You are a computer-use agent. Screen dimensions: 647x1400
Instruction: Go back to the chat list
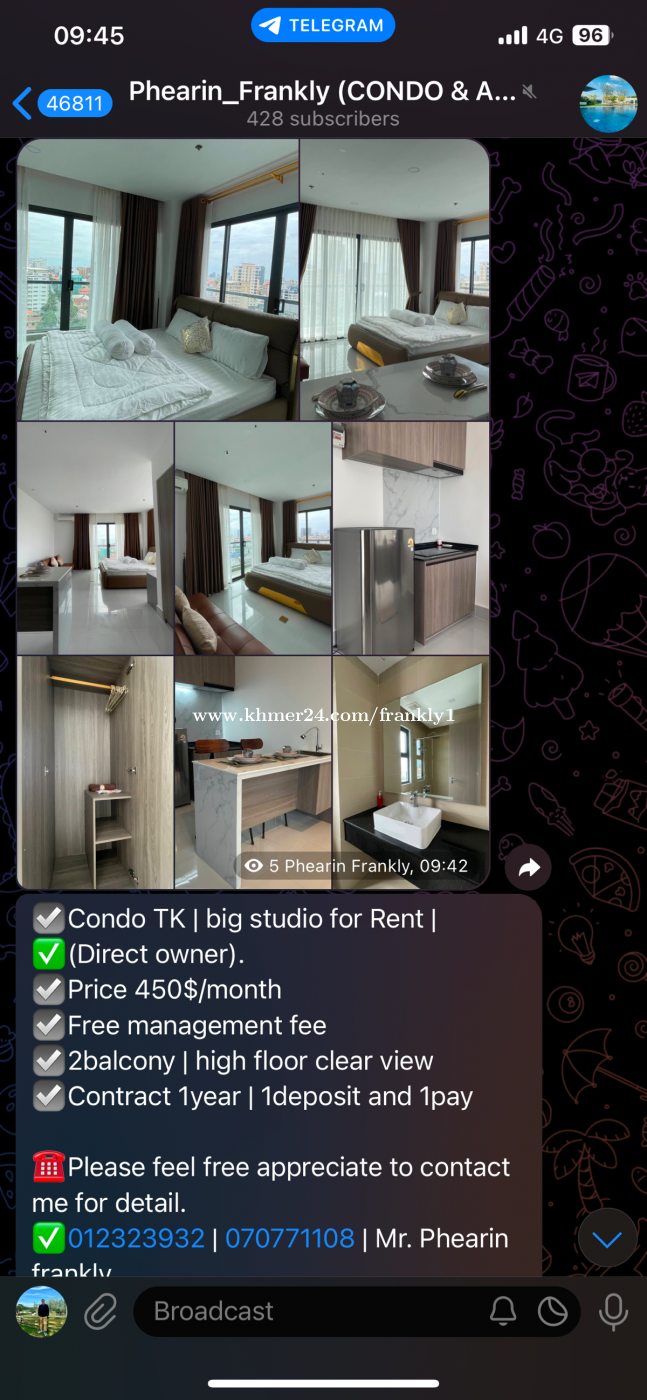point(60,103)
